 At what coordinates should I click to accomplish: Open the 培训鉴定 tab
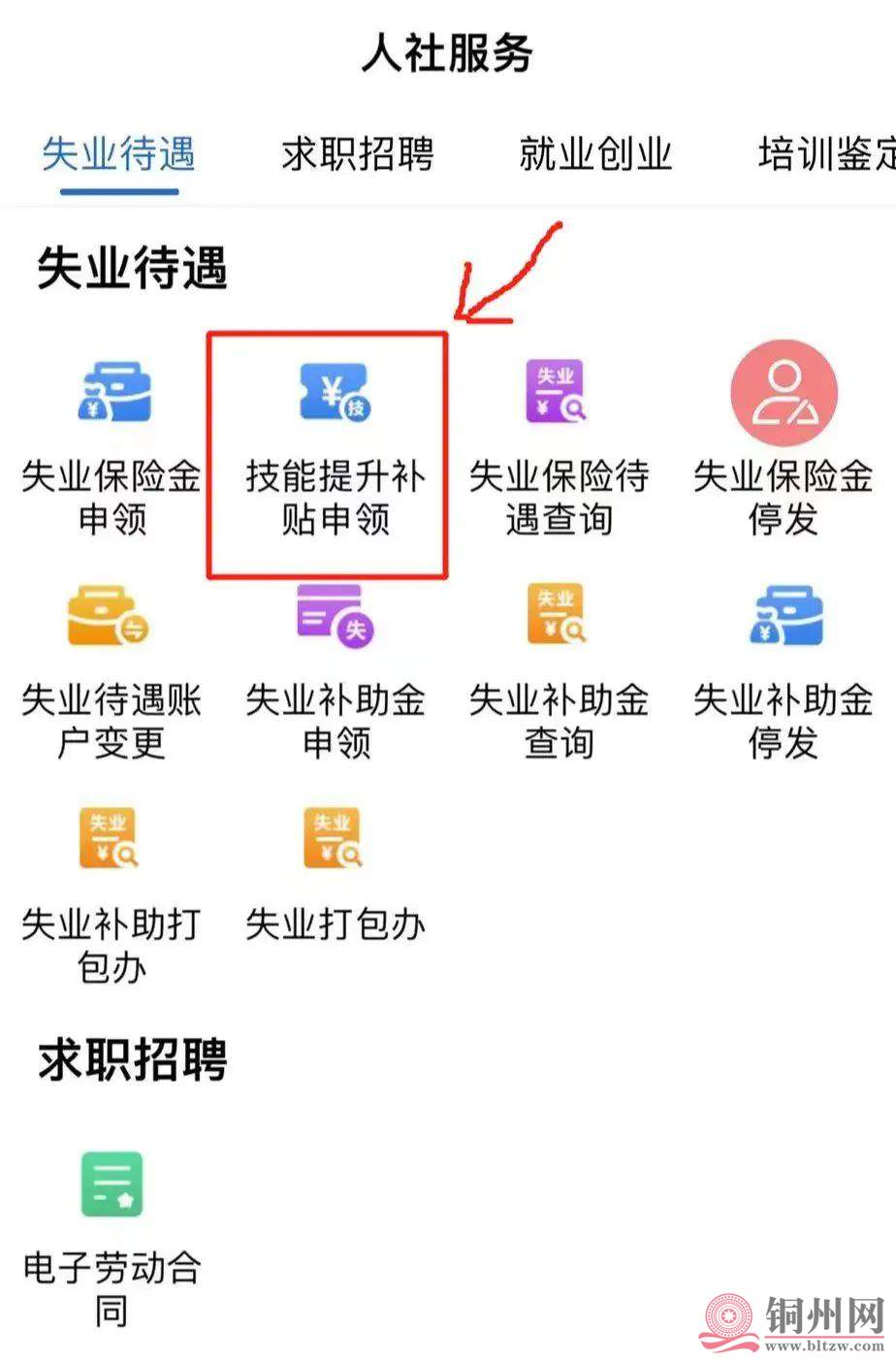(826, 153)
